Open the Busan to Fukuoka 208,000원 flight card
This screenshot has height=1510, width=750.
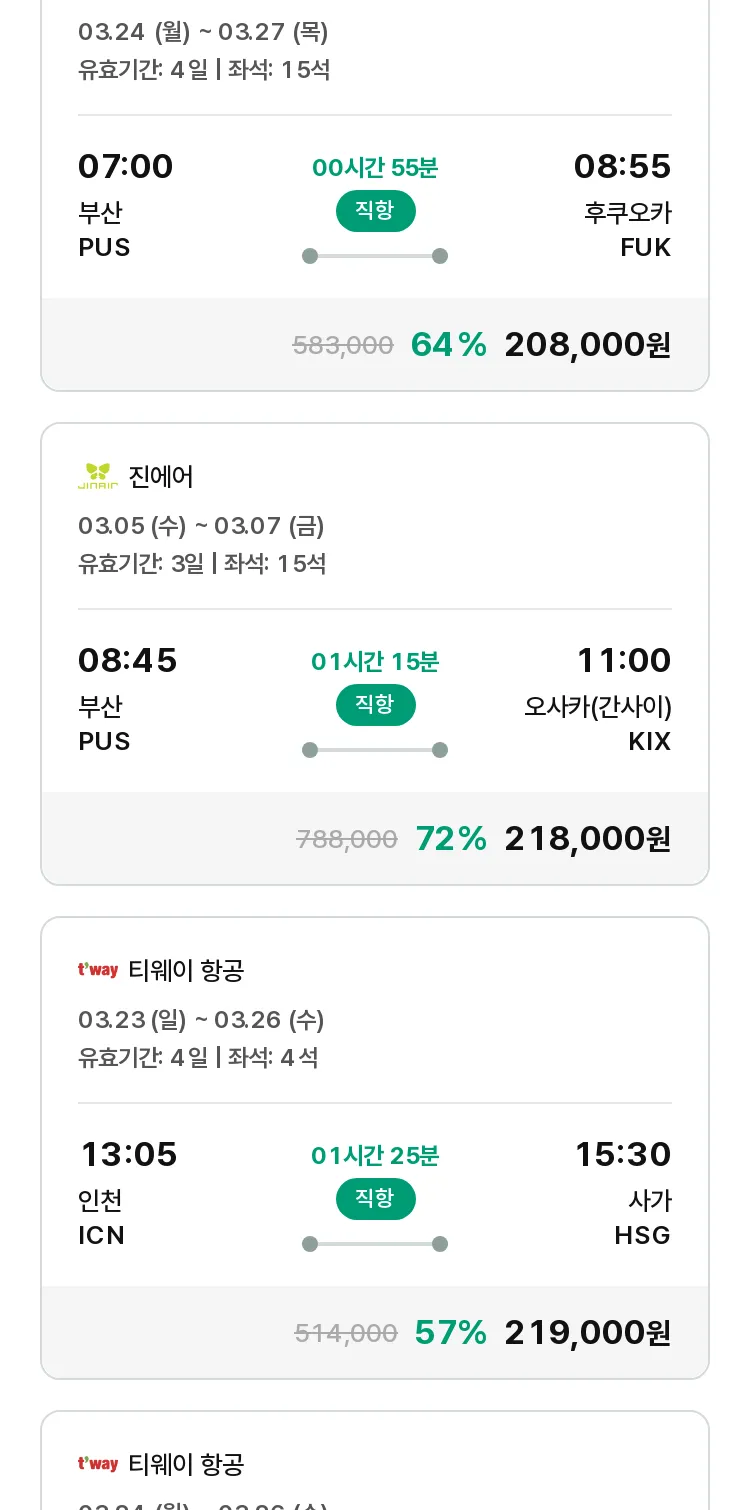click(375, 195)
